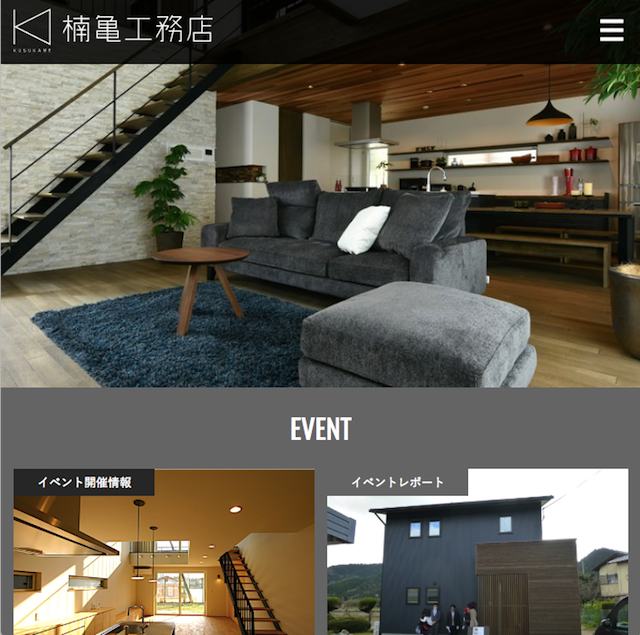Open the イベント開催情報 card

(x=163, y=552)
